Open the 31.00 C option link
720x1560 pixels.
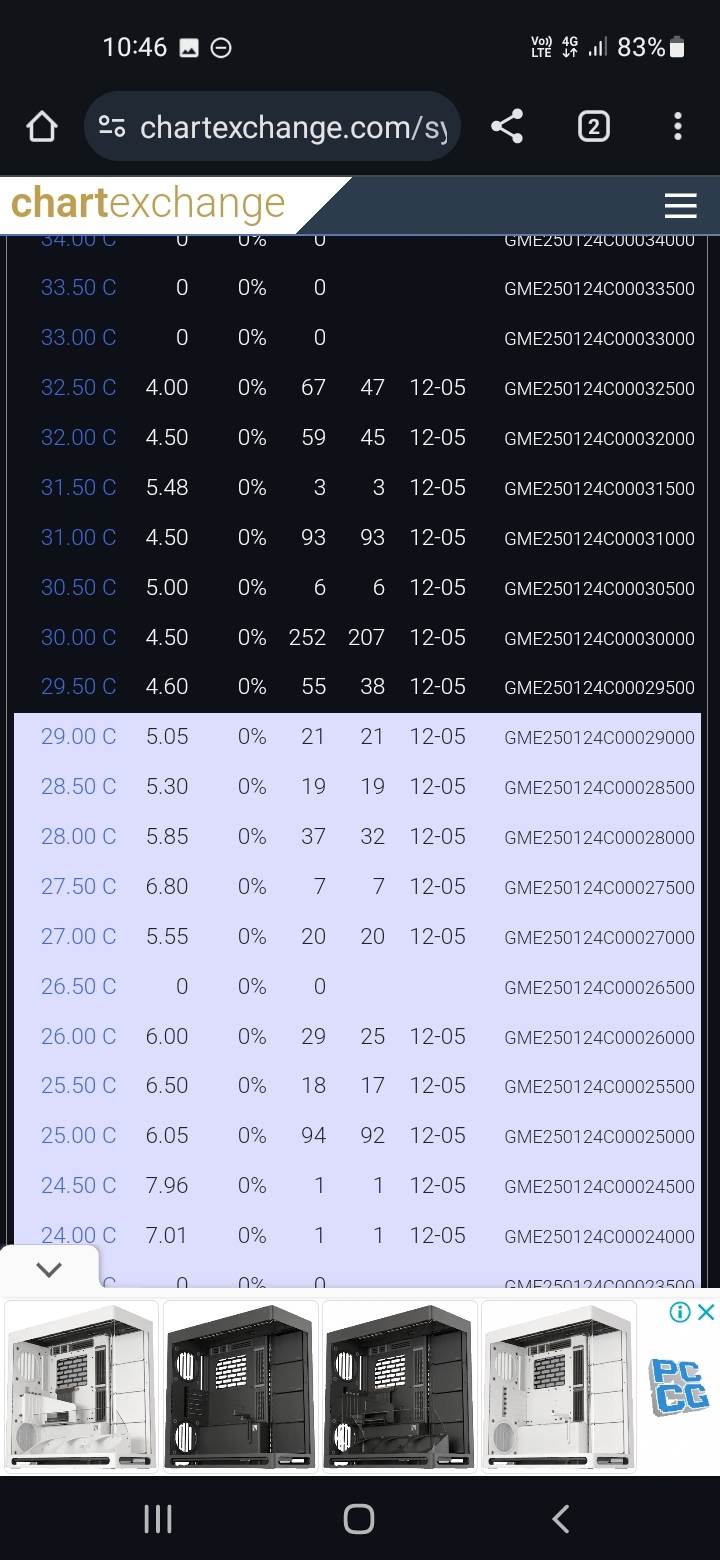click(x=78, y=538)
